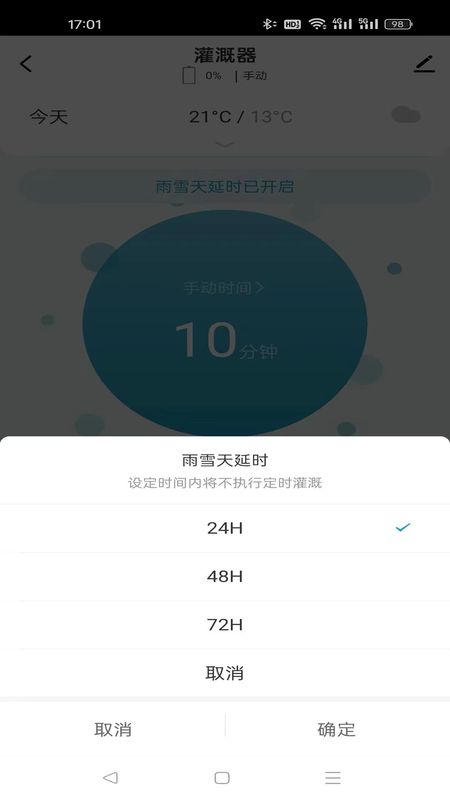Choose the 48H delay option

tap(225, 577)
